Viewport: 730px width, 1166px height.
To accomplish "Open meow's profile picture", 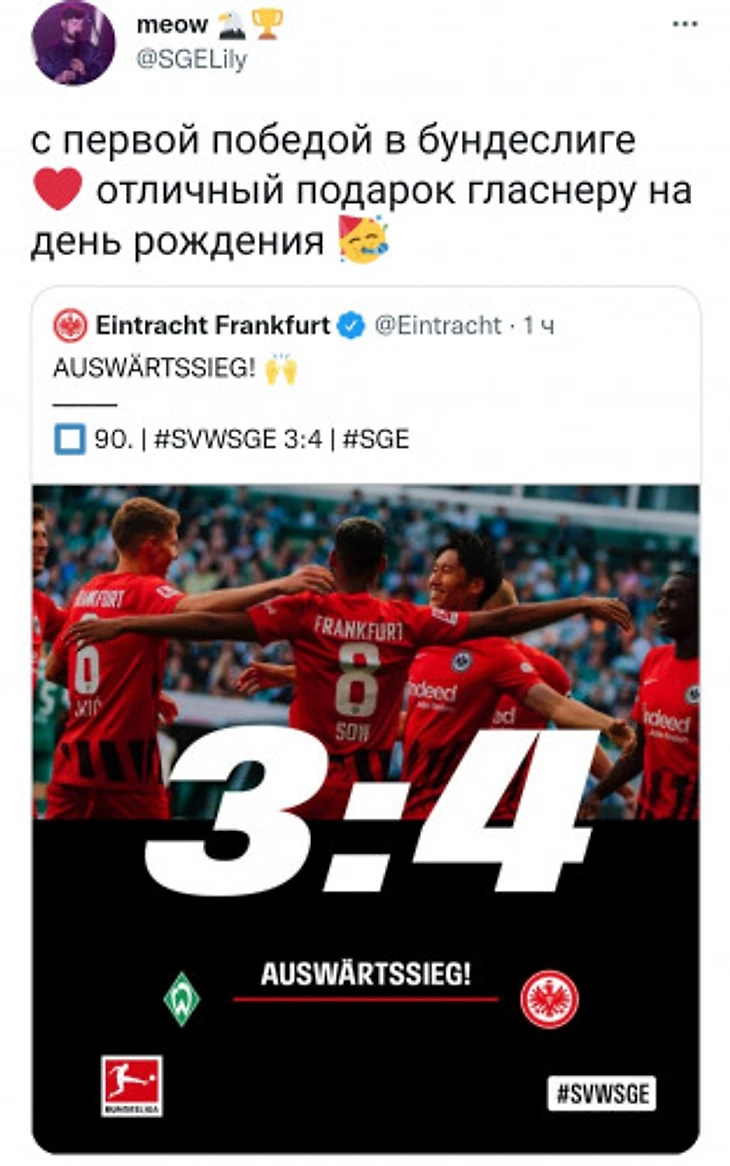I will pos(73,43).
